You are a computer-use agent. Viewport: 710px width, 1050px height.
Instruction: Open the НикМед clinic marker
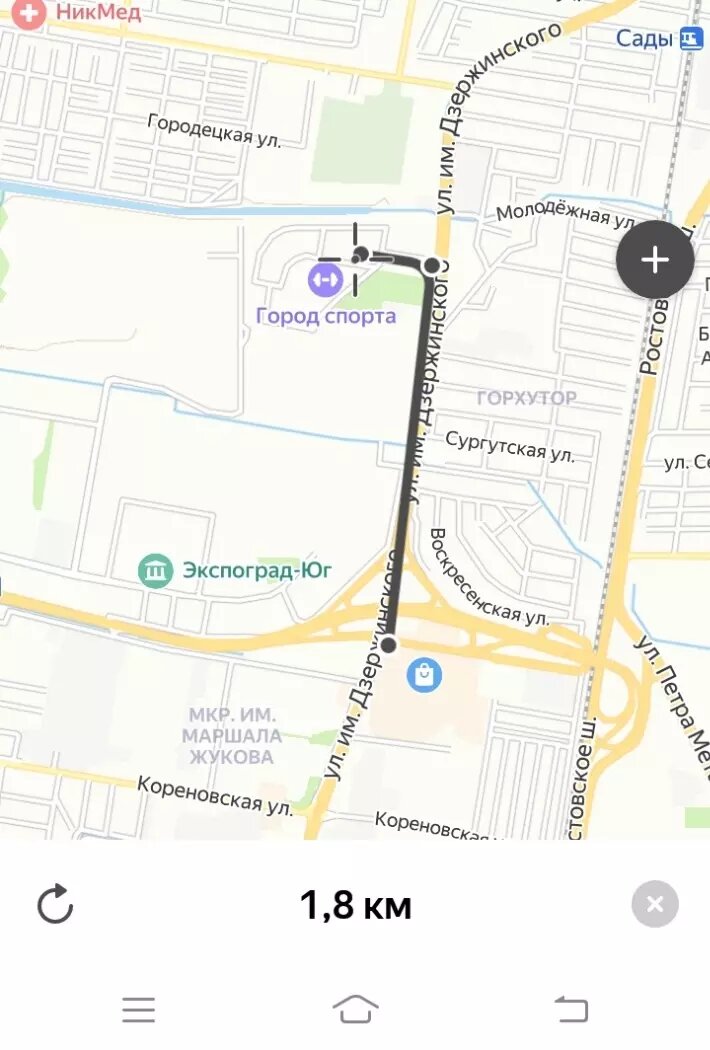(31, 13)
